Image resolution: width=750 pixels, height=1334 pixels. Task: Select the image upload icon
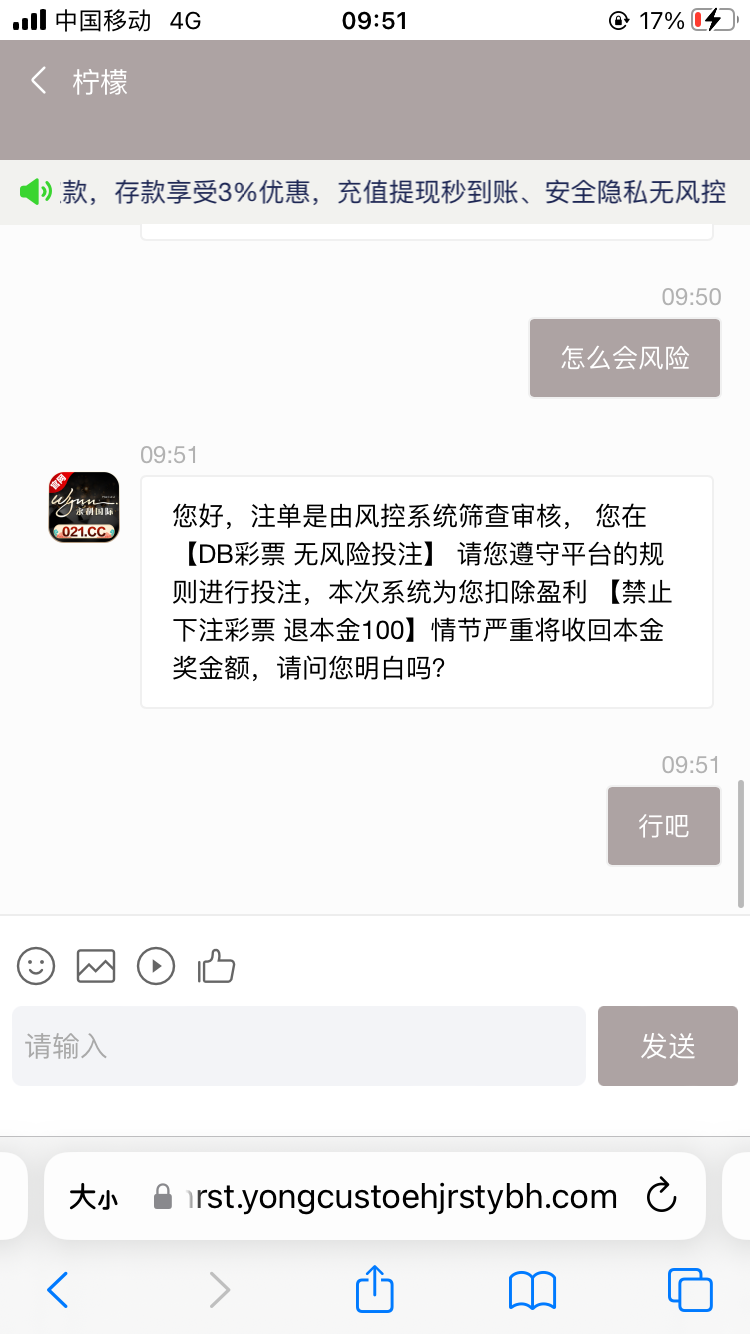(96, 966)
